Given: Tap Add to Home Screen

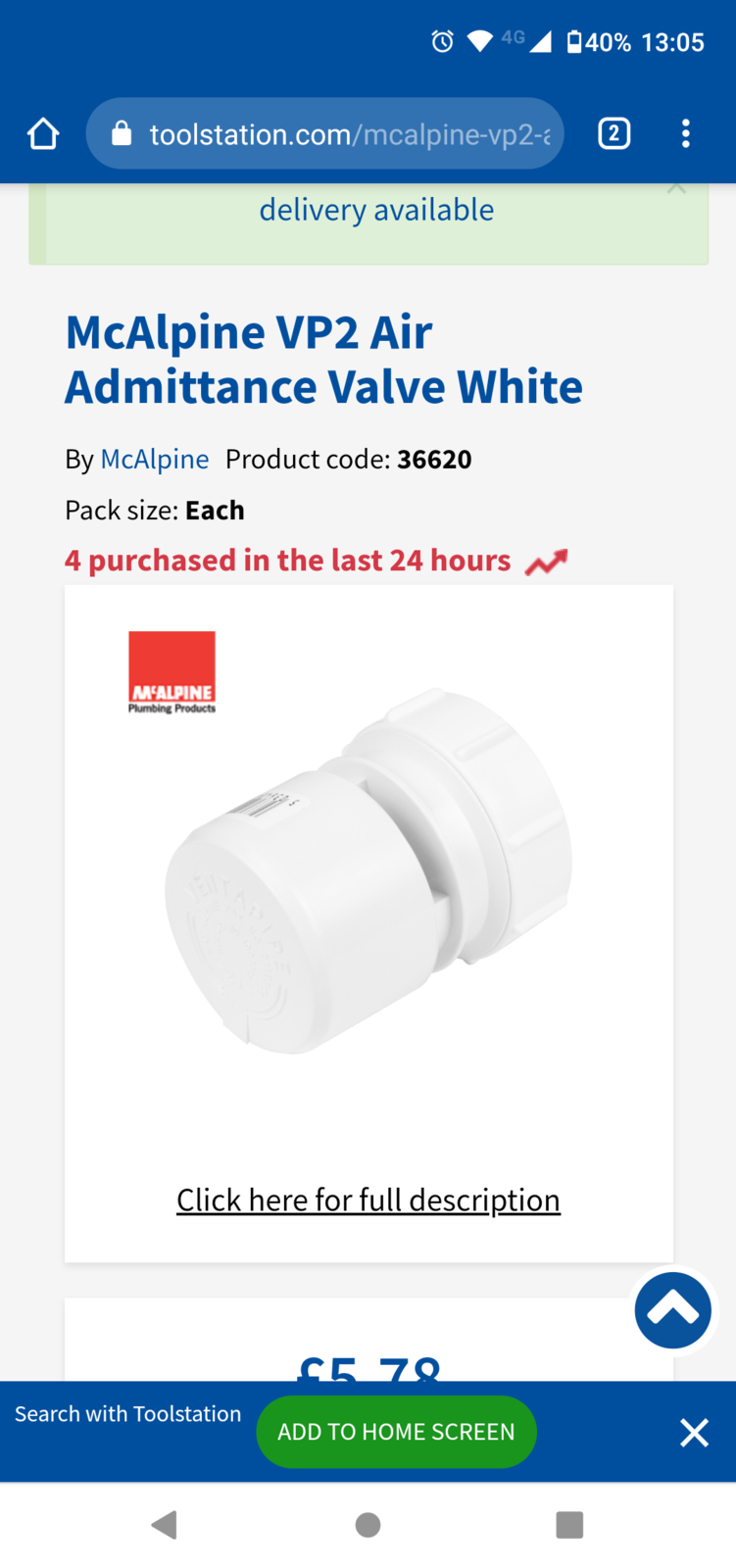Looking at the screenshot, I should pos(396,1432).
